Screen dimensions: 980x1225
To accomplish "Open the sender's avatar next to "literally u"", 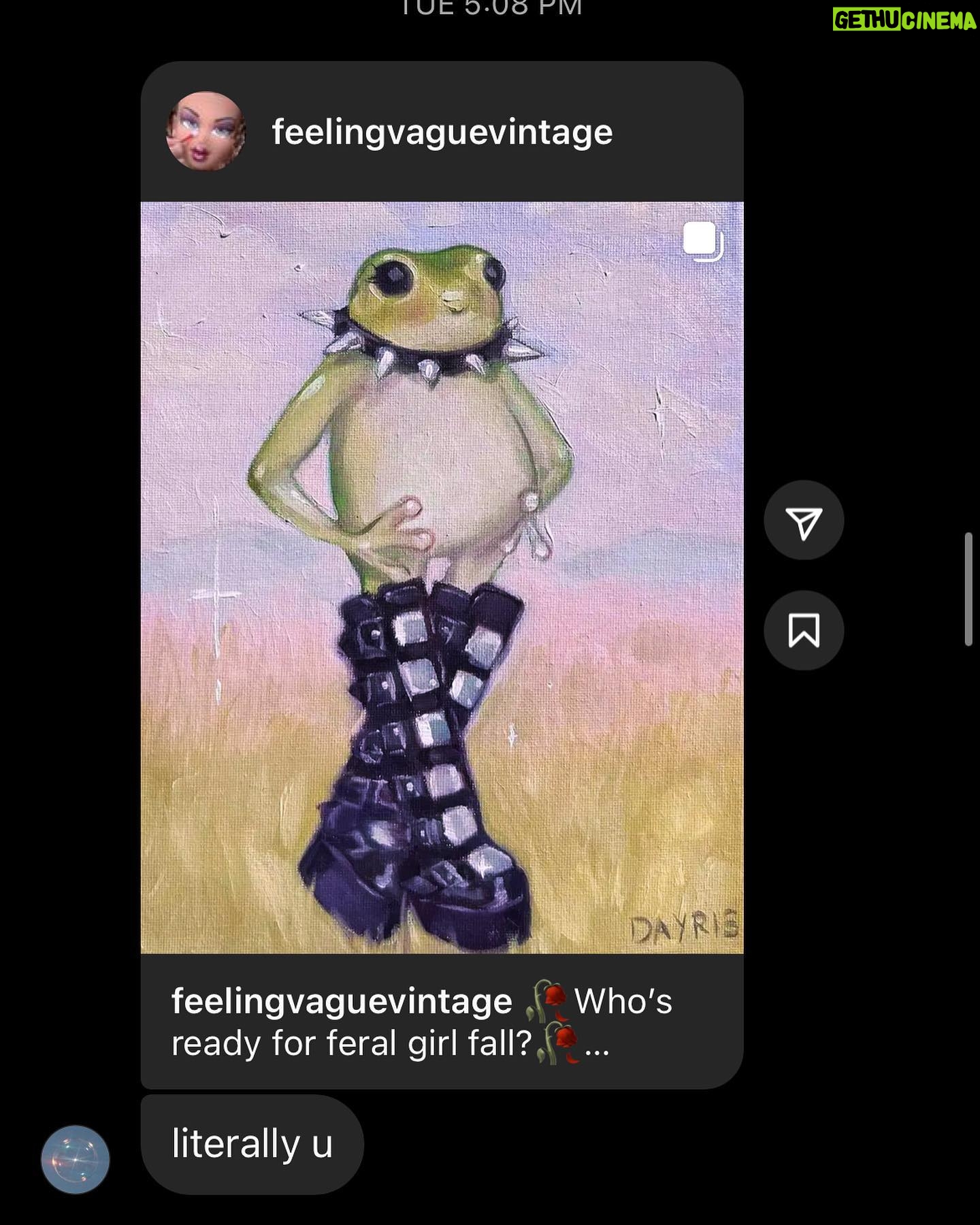I will click(76, 1159).
